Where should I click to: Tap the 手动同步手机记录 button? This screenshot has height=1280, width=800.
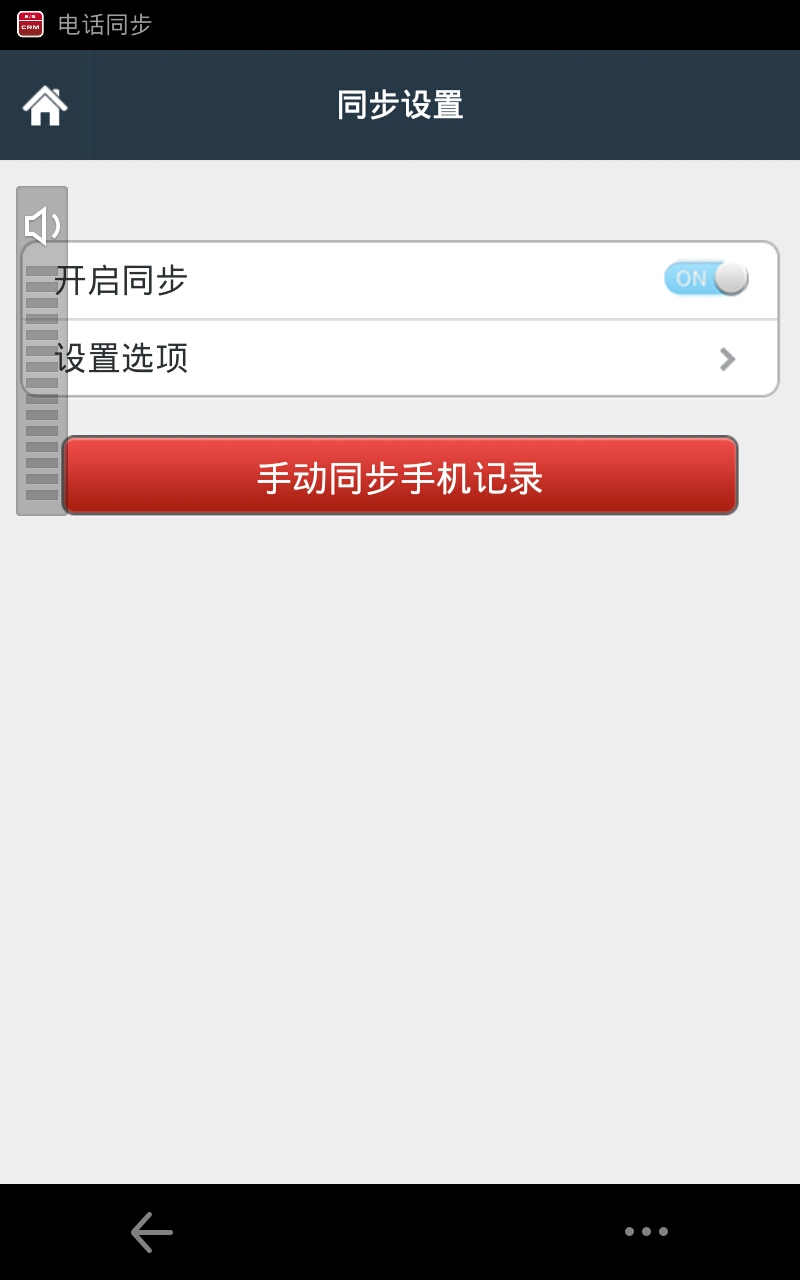(400, 476)
